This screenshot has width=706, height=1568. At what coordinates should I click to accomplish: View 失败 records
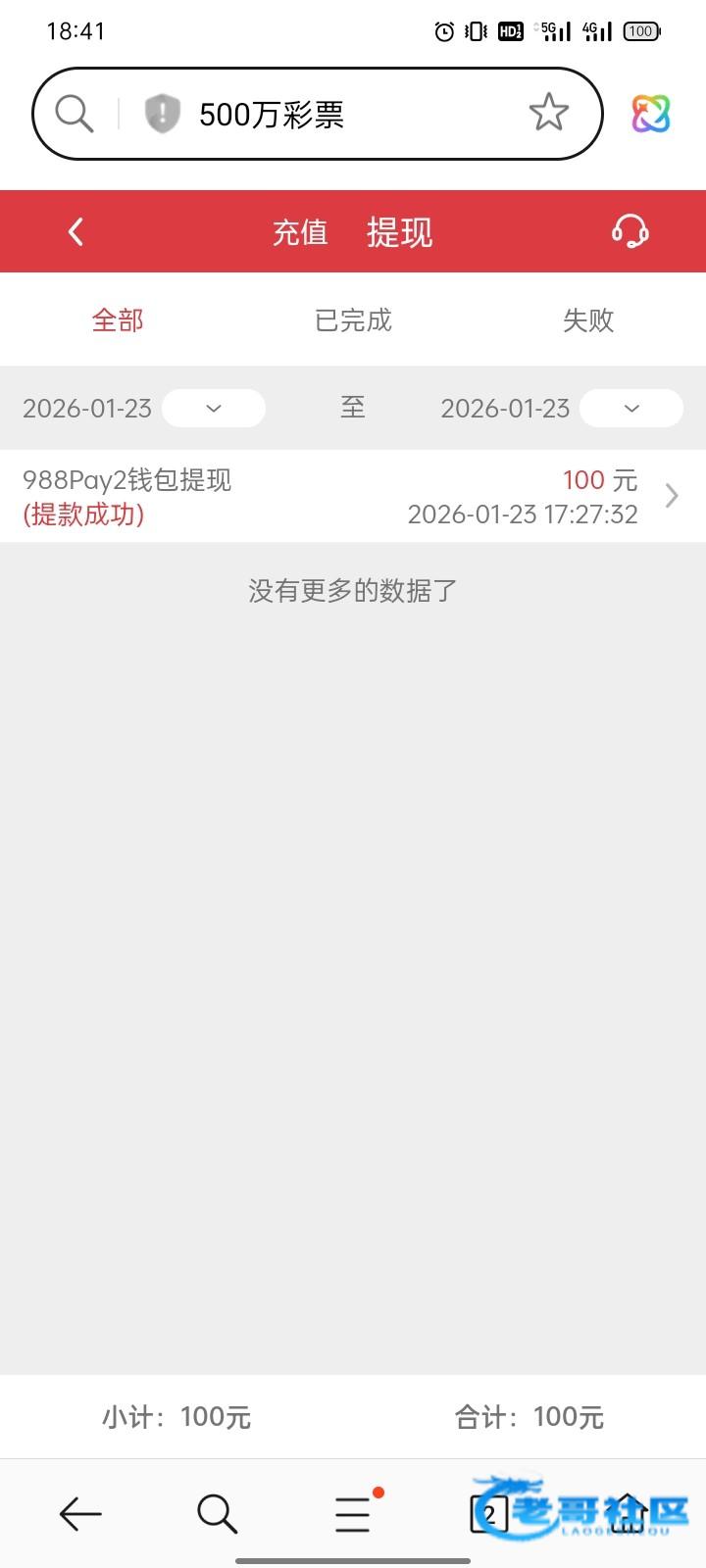[587, 319]
